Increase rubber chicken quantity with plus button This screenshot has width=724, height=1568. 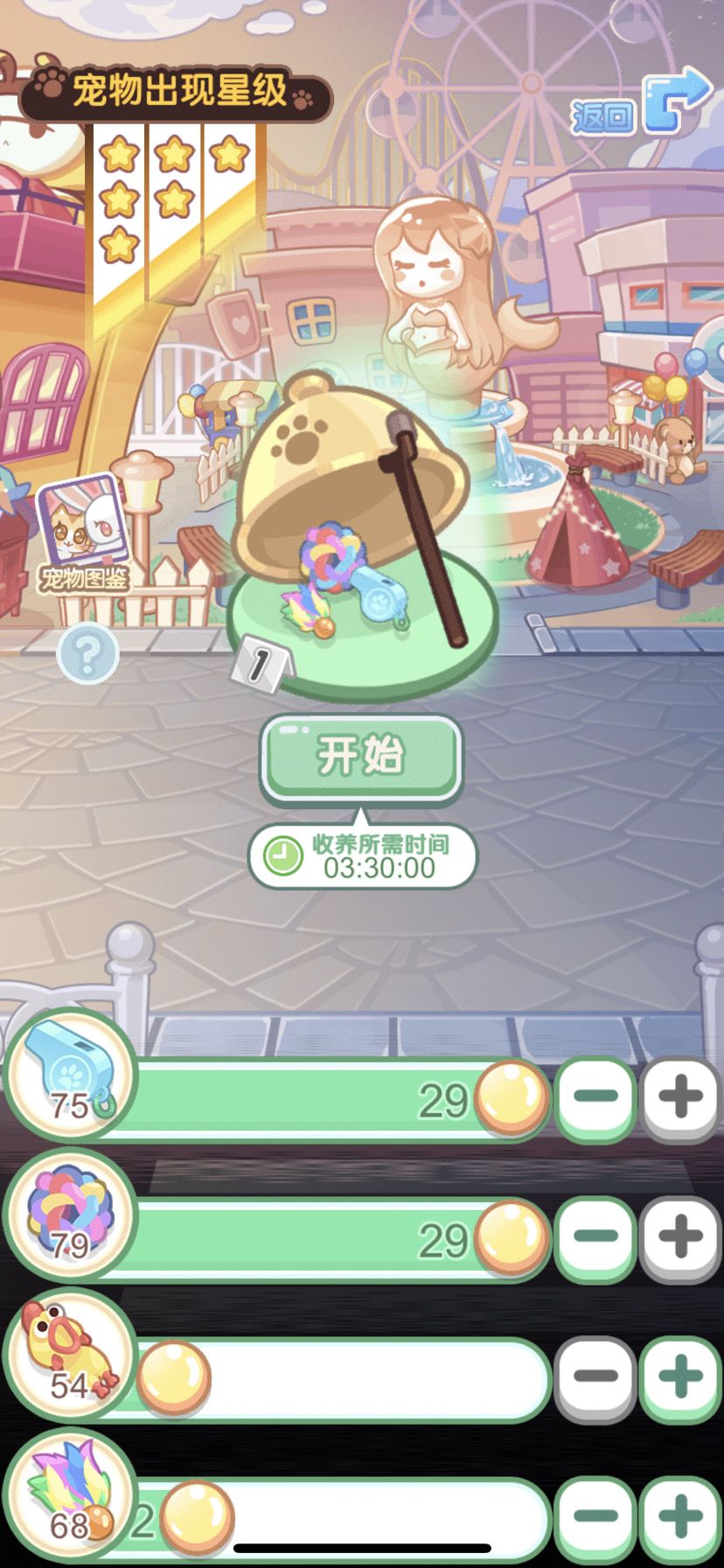coord(679,1374)
